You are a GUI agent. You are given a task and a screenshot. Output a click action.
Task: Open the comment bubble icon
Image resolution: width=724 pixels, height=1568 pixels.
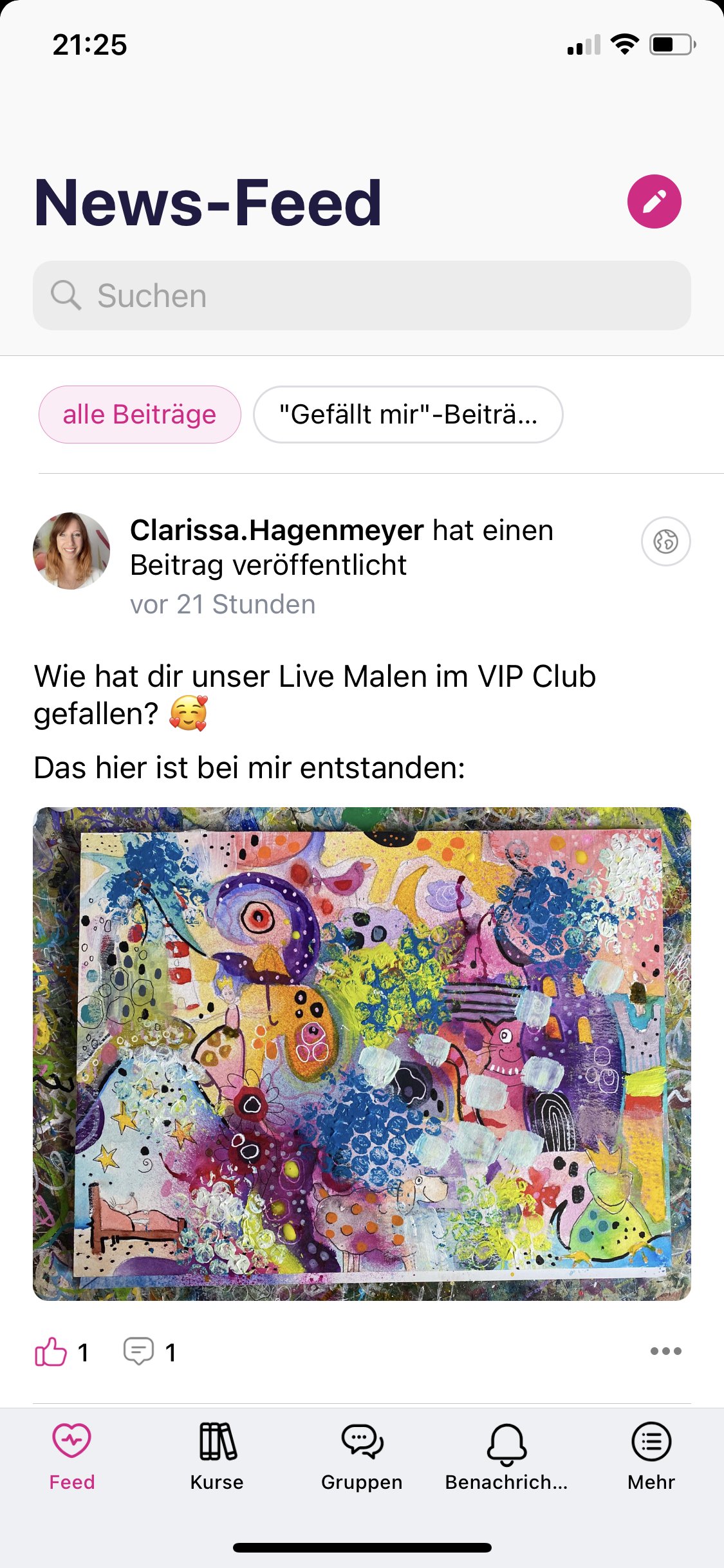pos(138,1350)
